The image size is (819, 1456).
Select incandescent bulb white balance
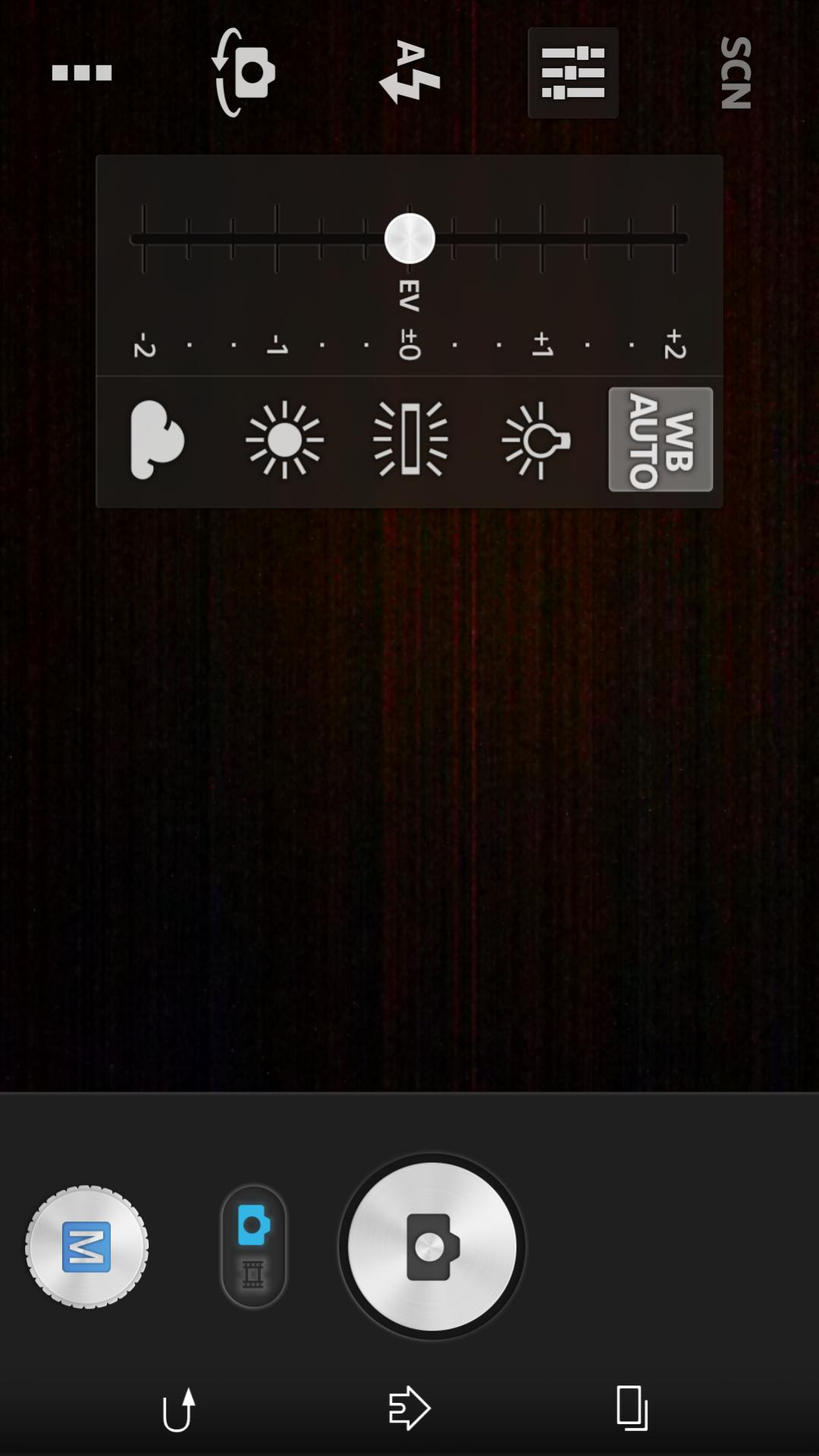point(536,440)
